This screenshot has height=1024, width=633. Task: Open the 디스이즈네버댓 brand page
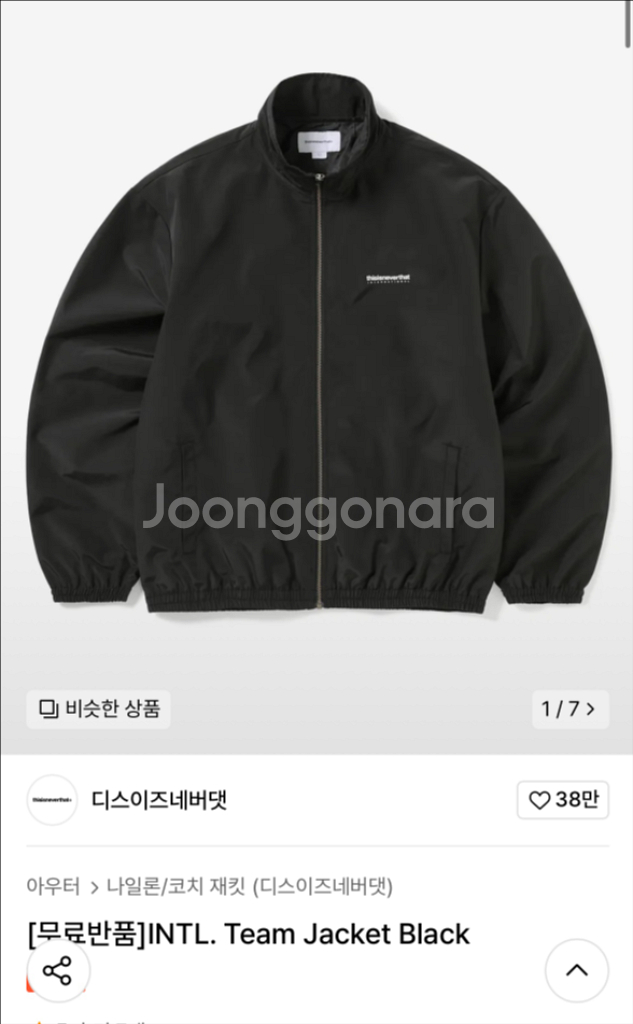pos(159,800)
